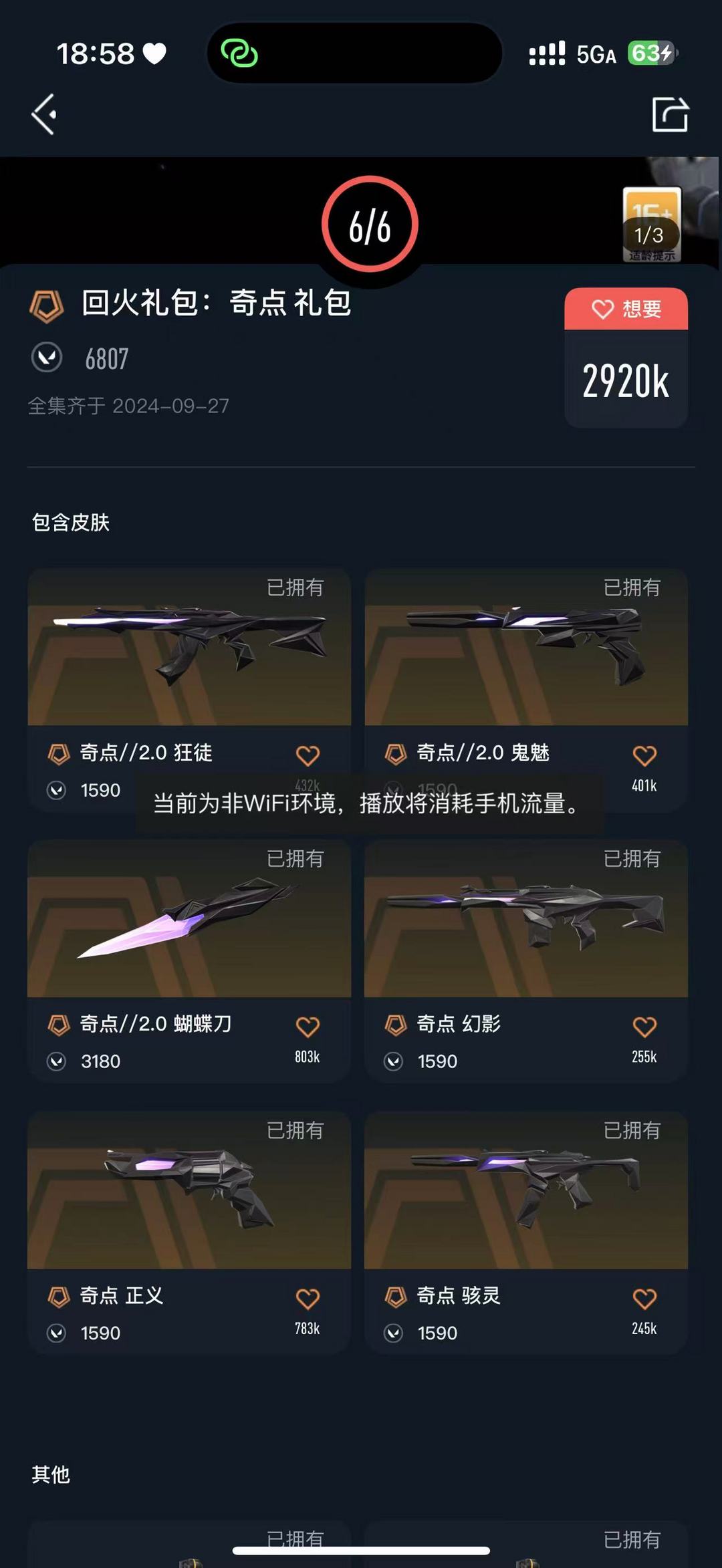Like the 奇点//2.0 蝴蝶刀 skin
Screen dimensions: 722x1568
308,1027
